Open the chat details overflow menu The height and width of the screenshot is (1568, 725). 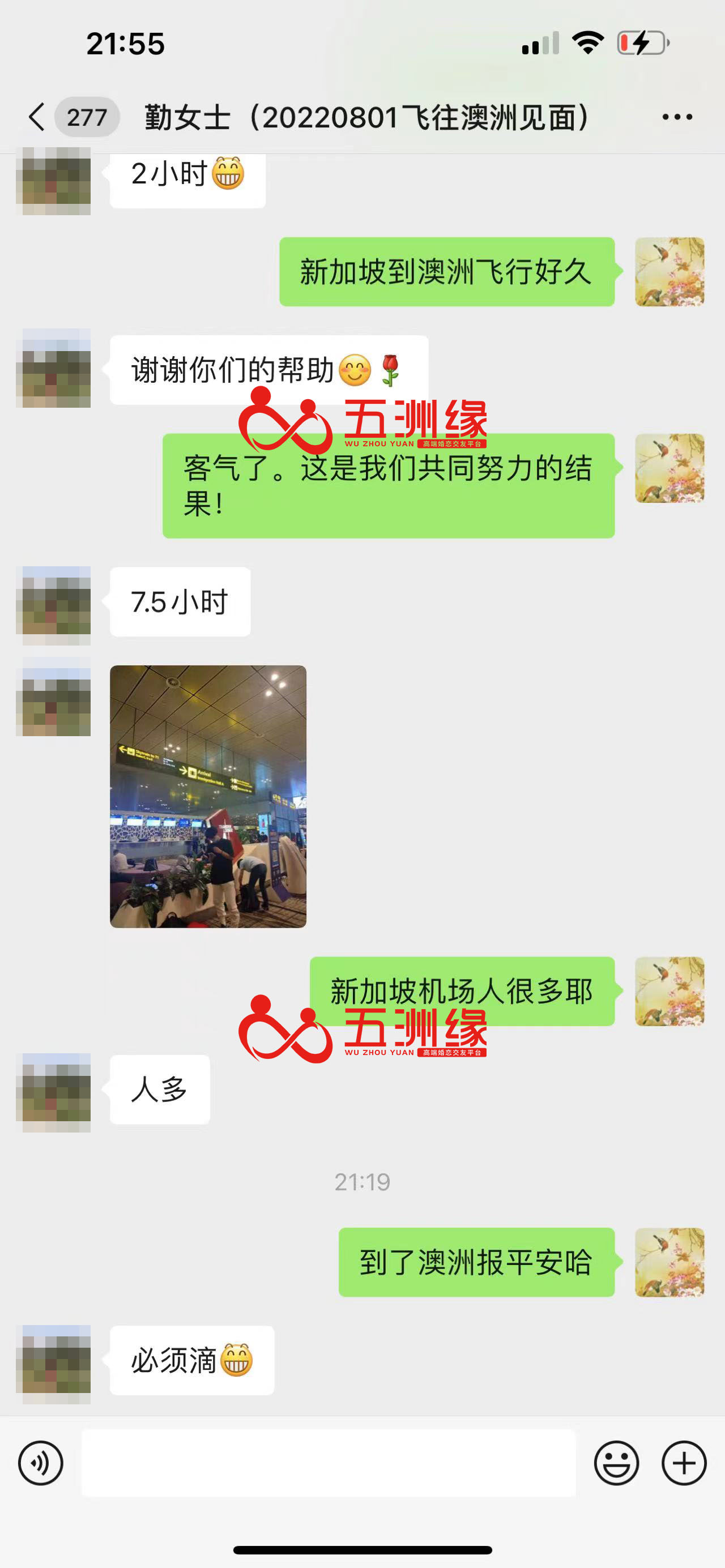[x=677, y=117]
